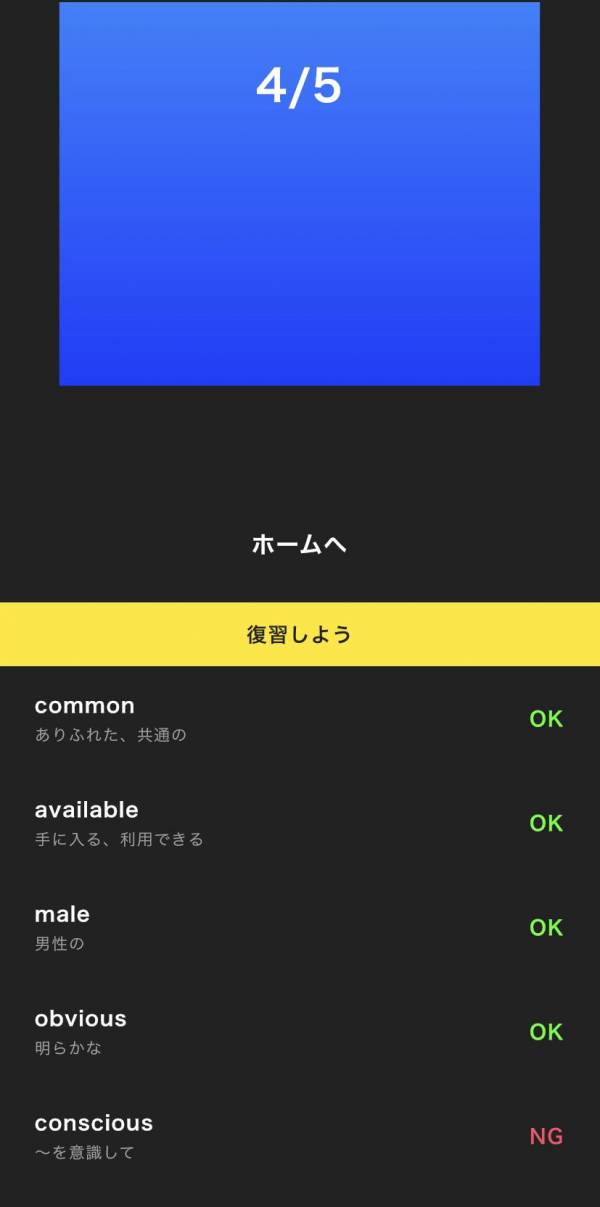Select the male word row
This screenshot has height=1207, width=600.
point(299,927)
